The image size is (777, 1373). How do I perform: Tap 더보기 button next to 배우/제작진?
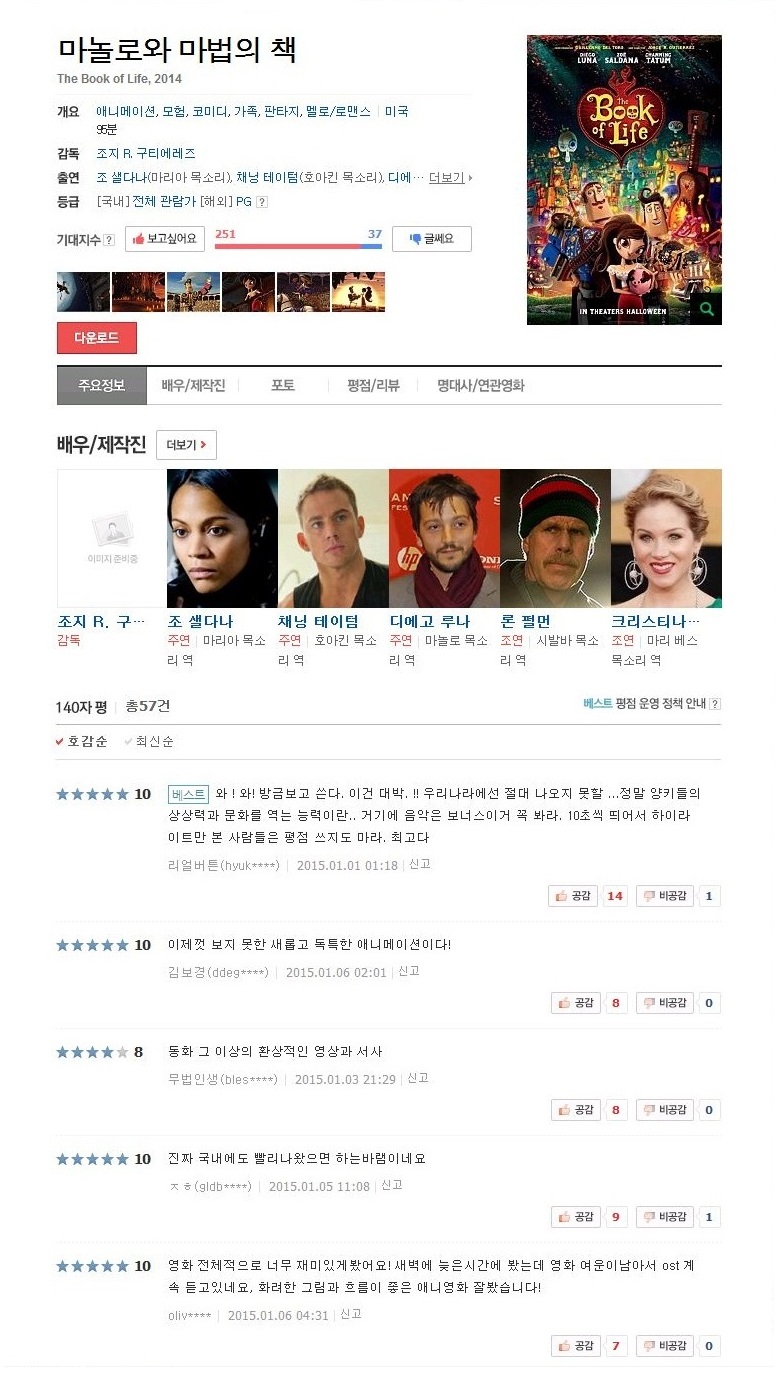tap(186, 445)
